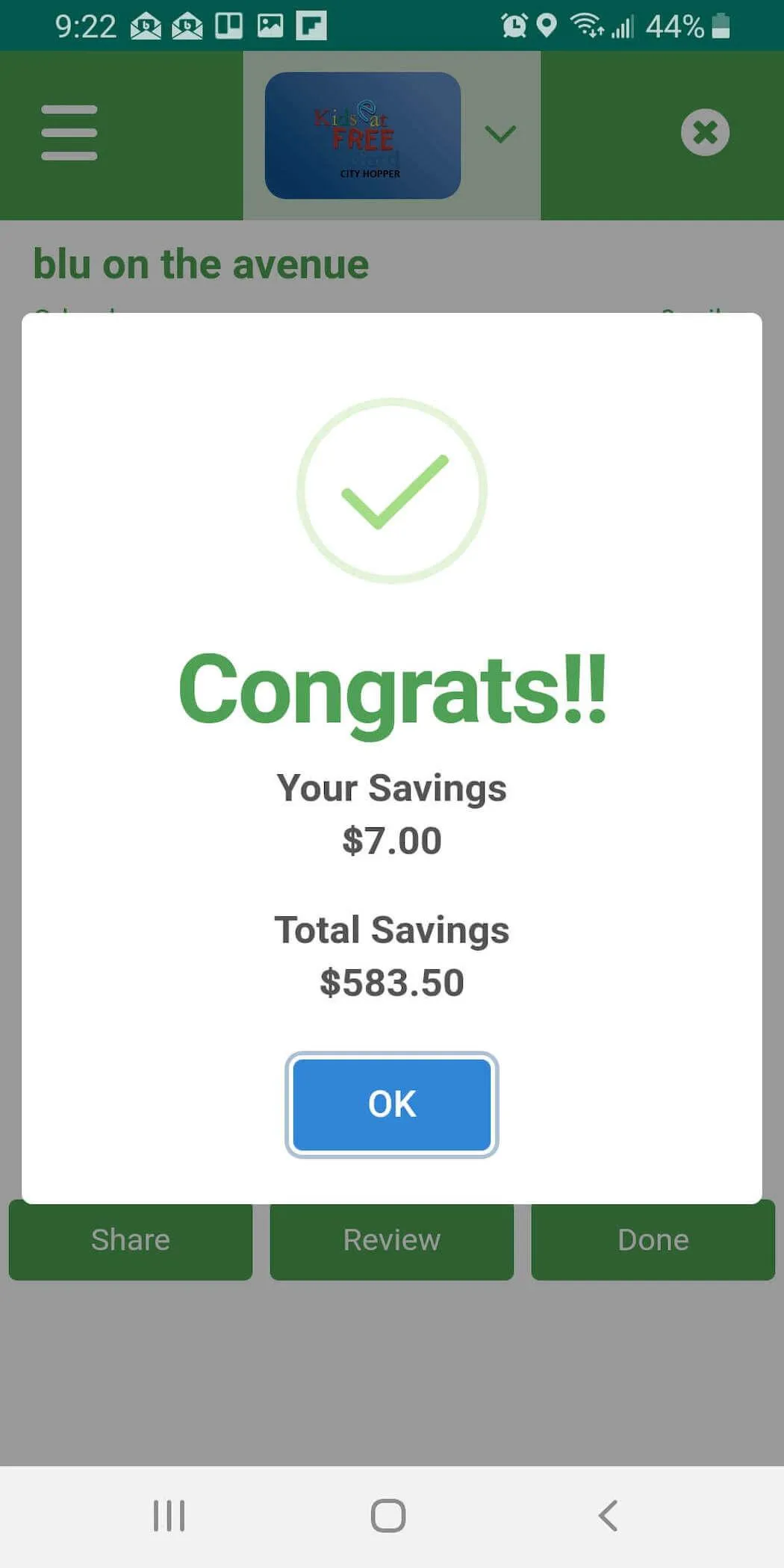Go back with the system back button
This screenshot has width=784, height=1568.
pos(608,1515)
